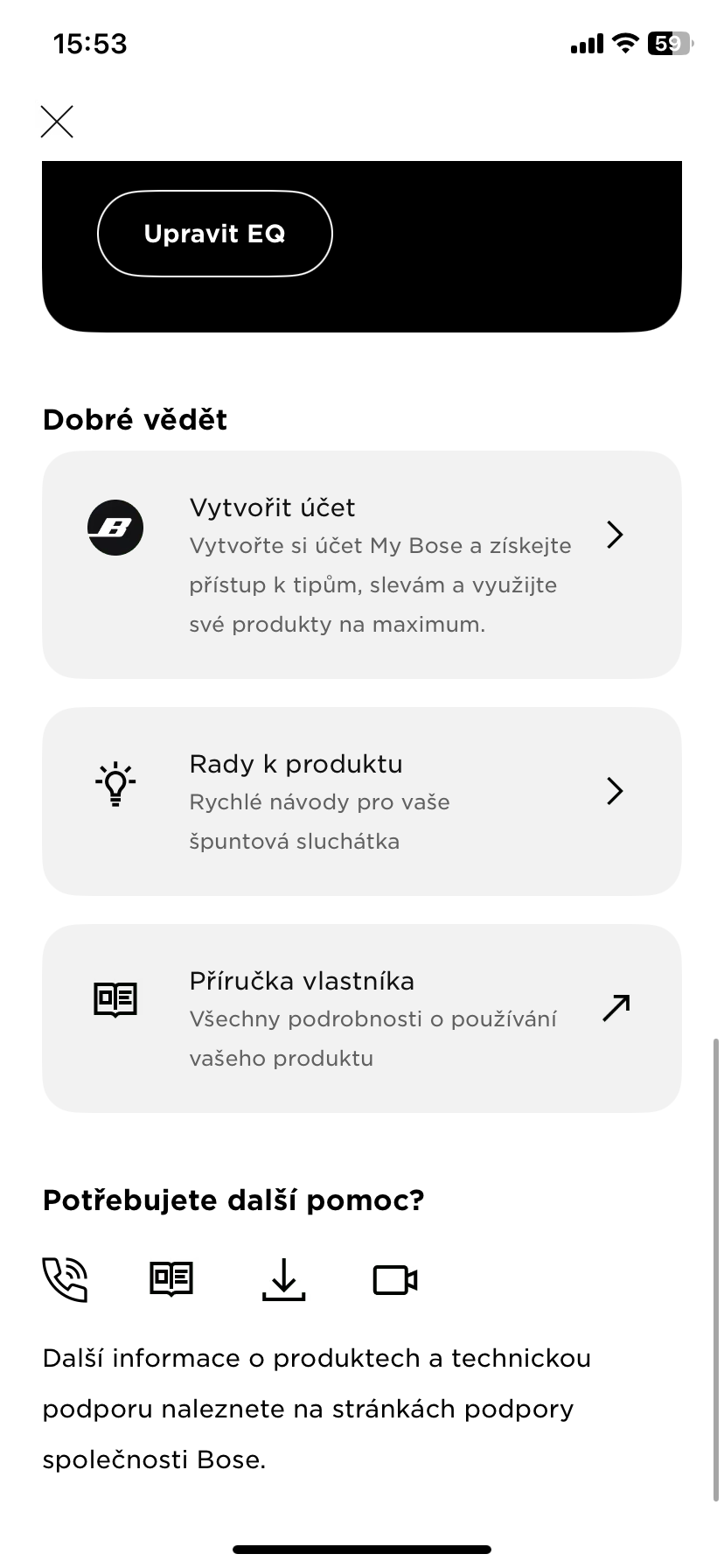Select the Dobré vědět section heading
The width and height of the screenshot is (724, 1568).
point(134,419)
